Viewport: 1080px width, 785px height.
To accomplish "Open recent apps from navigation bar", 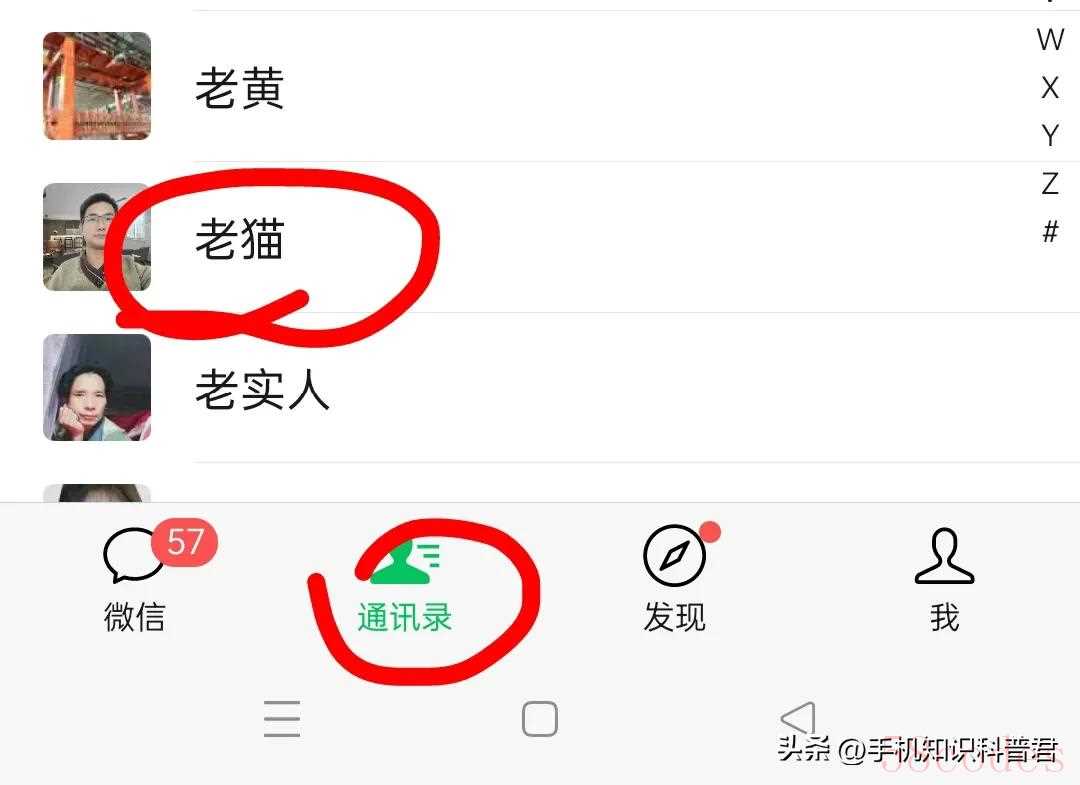I will point(282,719).
